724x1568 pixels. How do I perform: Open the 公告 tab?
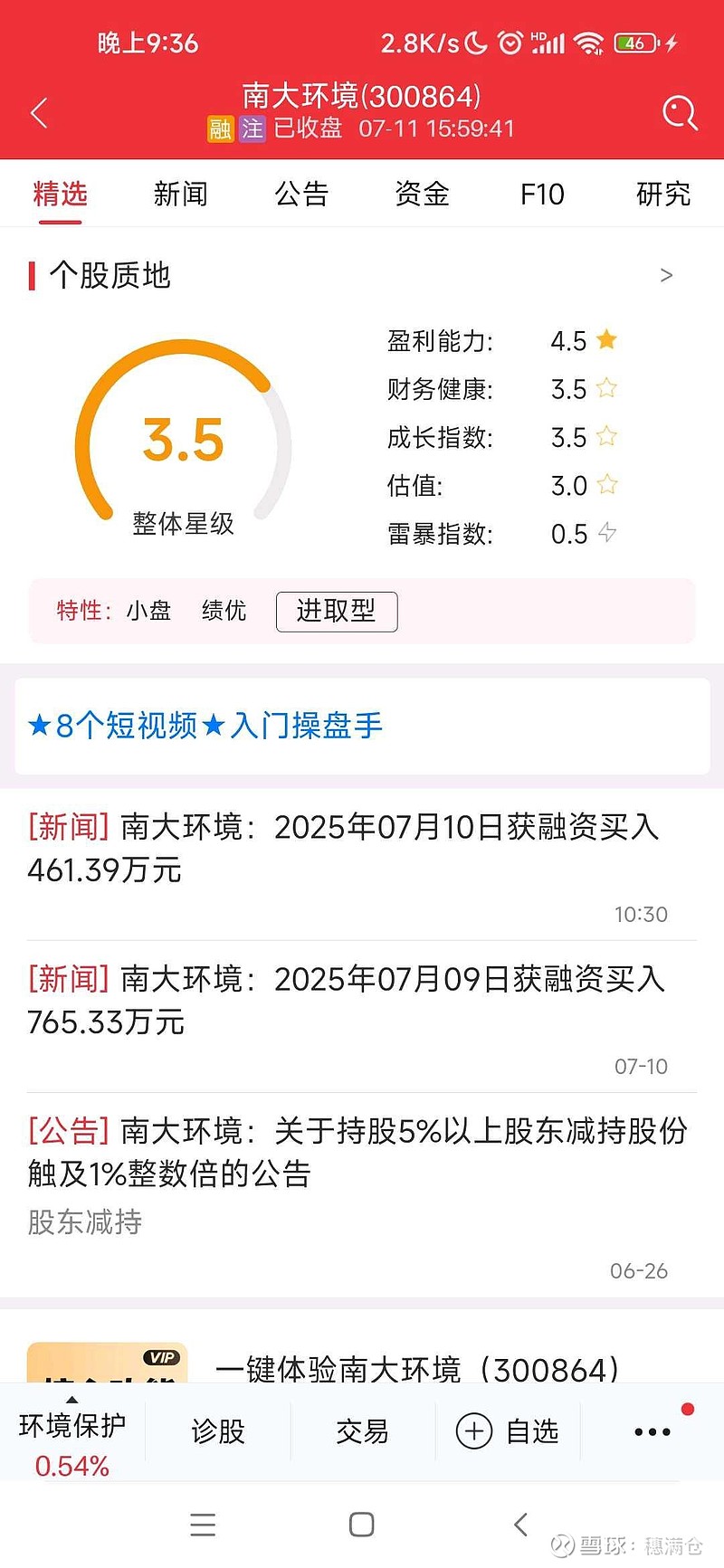[x=301, y=194]
